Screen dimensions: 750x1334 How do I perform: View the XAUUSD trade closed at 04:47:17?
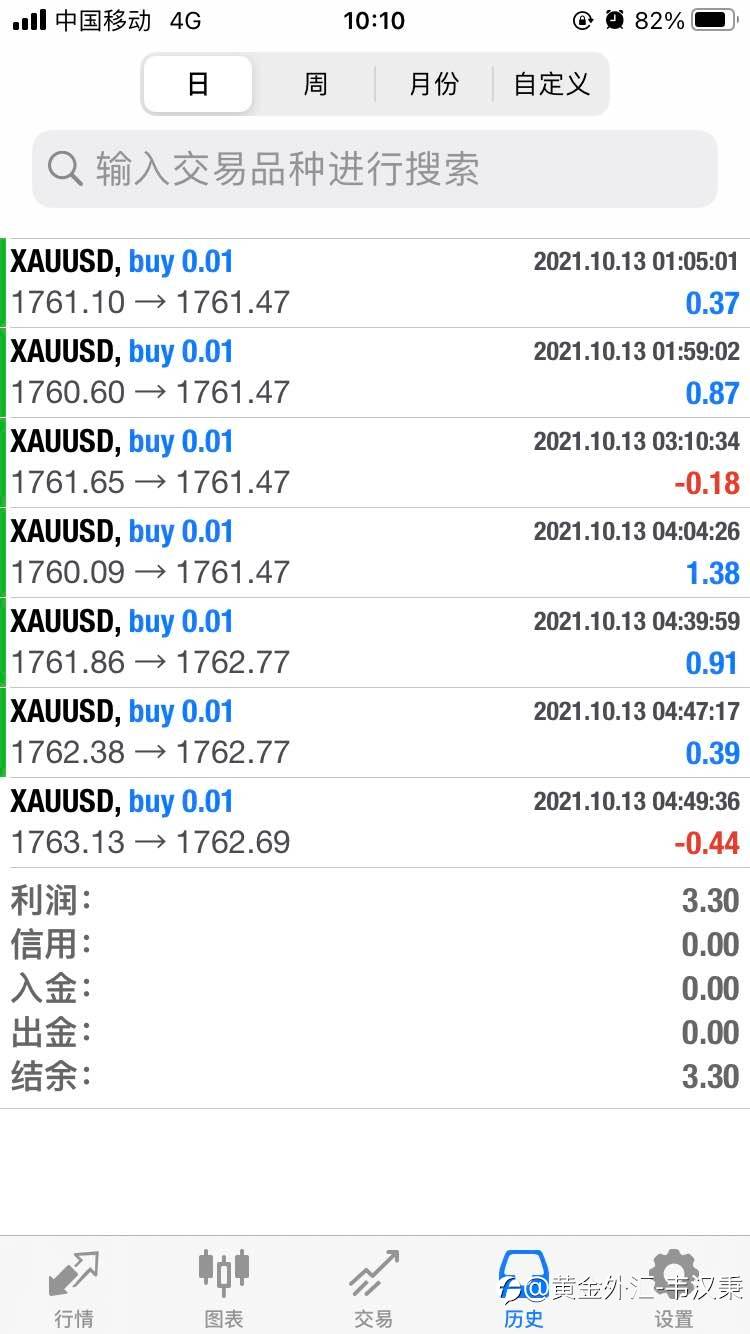(x=375, y=733)
